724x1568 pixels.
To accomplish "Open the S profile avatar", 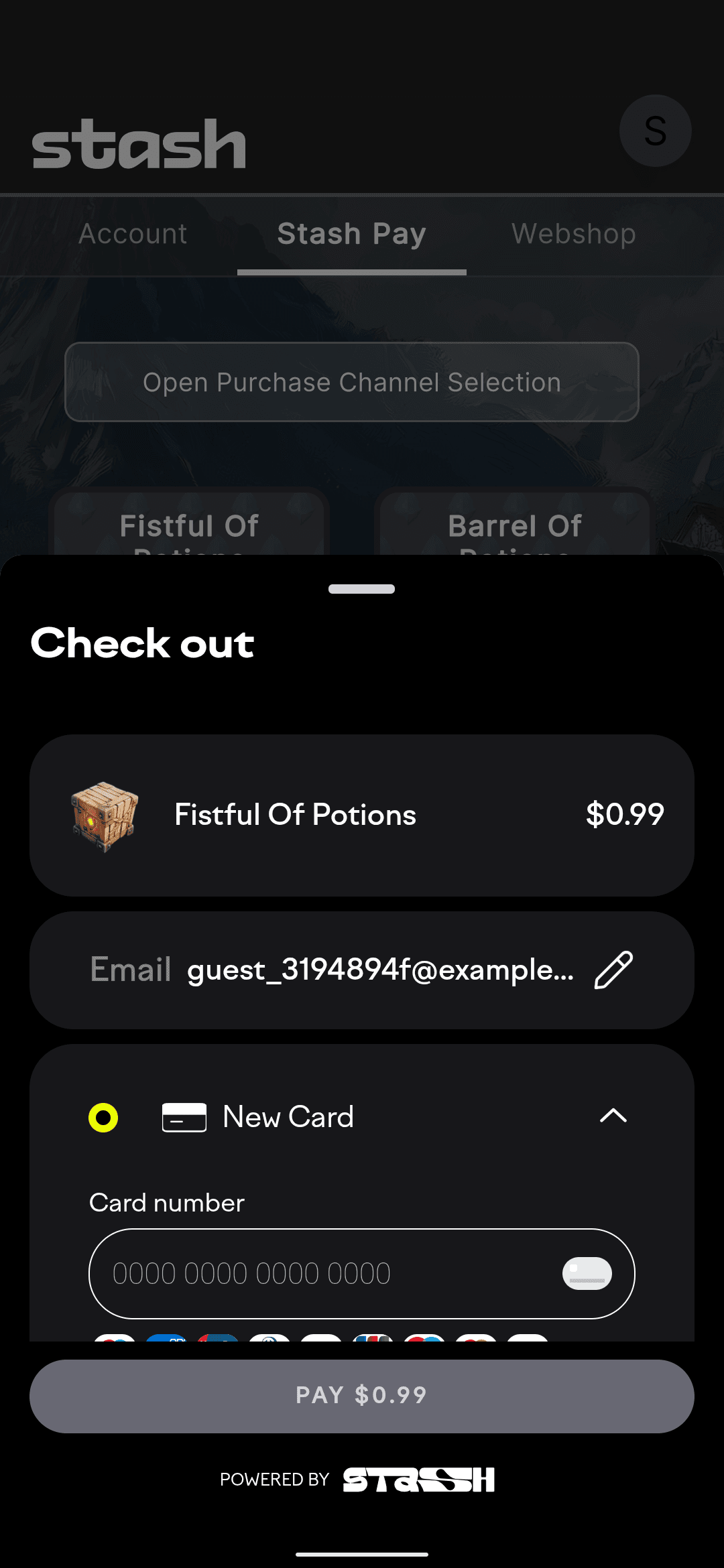I will click(x=655, y=131).
